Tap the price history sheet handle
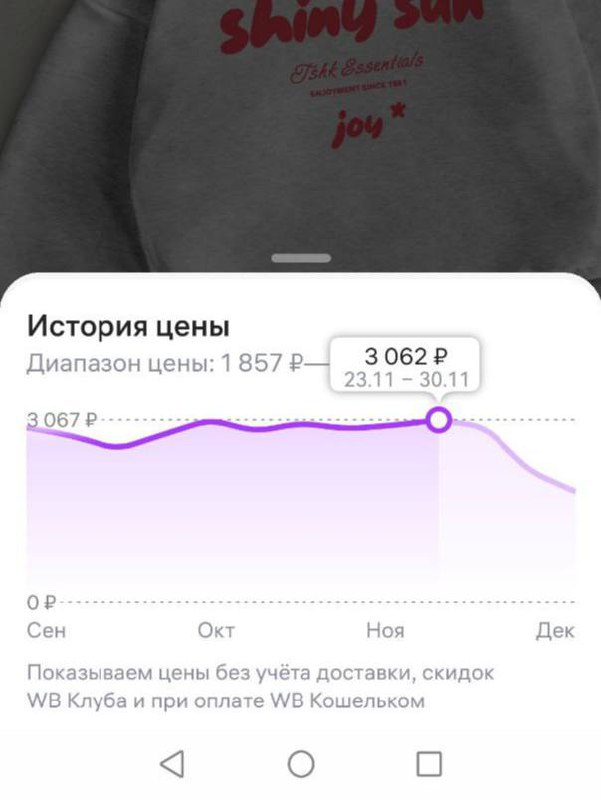 [301, 258]
